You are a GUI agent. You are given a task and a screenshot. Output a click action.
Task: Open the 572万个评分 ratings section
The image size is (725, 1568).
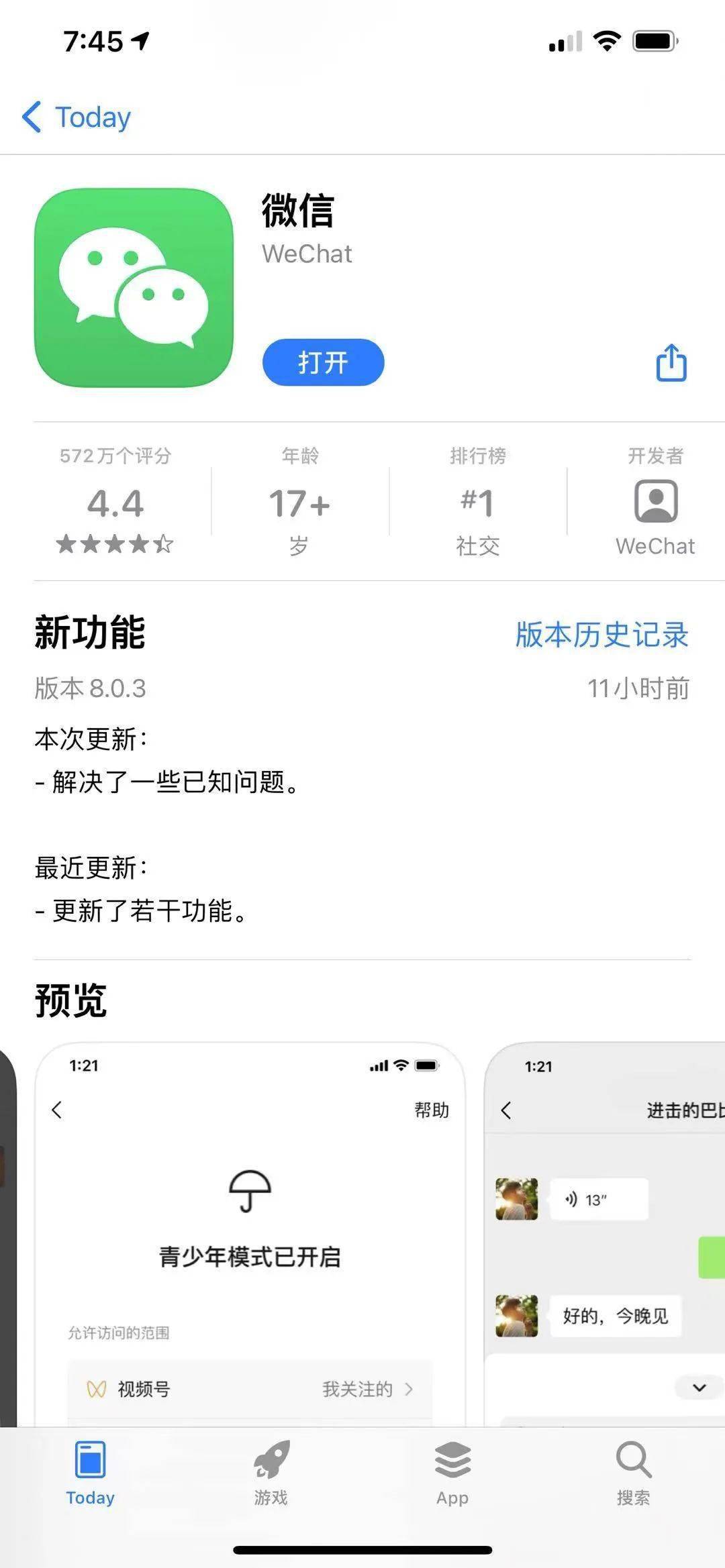pyautogui.click(x=115, y=503)
